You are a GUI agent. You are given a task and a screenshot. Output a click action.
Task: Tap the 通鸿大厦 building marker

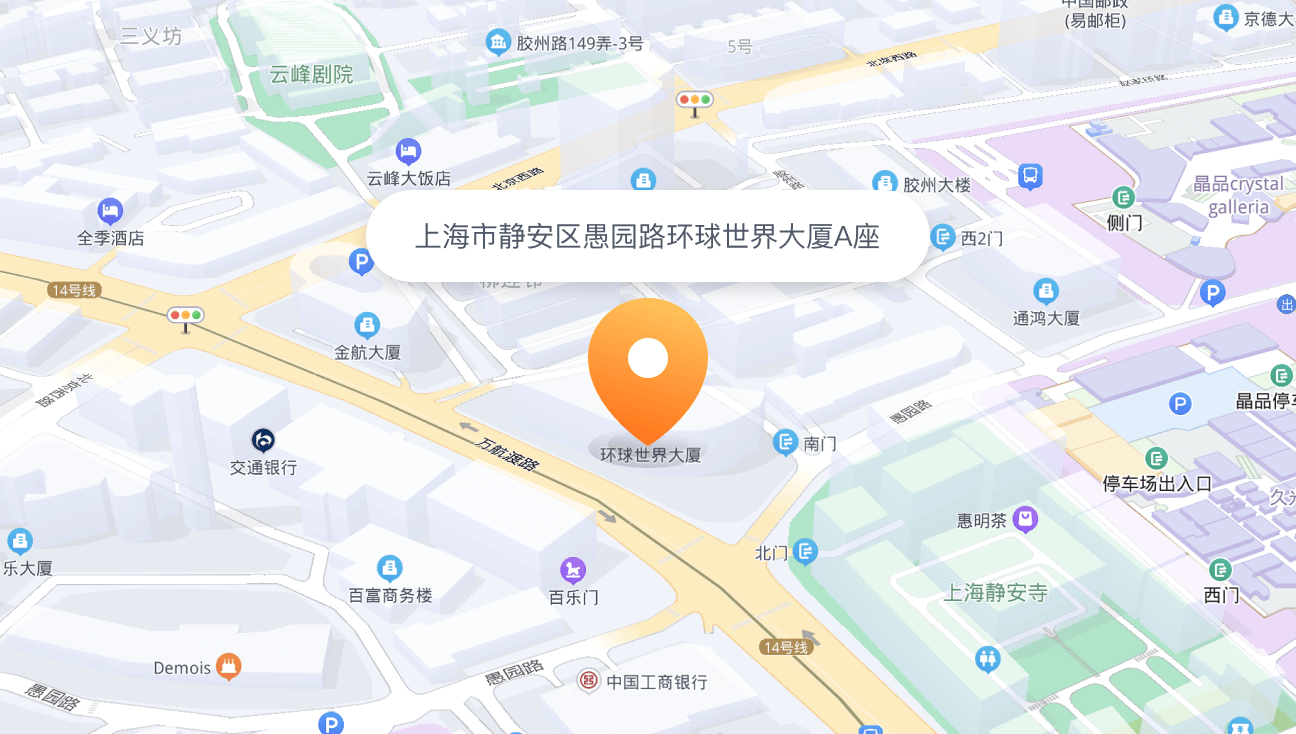pyautogui.click(x=1046, y=292)
